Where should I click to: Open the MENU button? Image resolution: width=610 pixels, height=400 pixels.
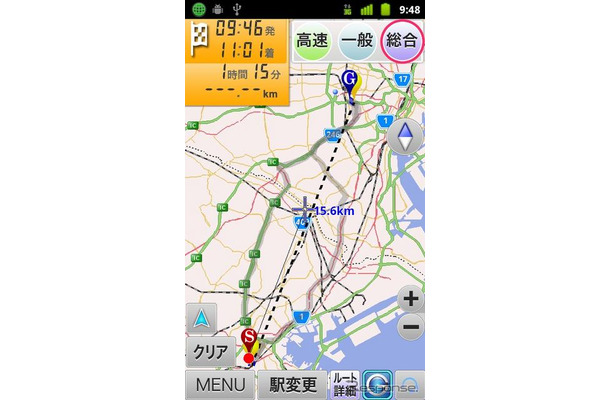(218, 385)
